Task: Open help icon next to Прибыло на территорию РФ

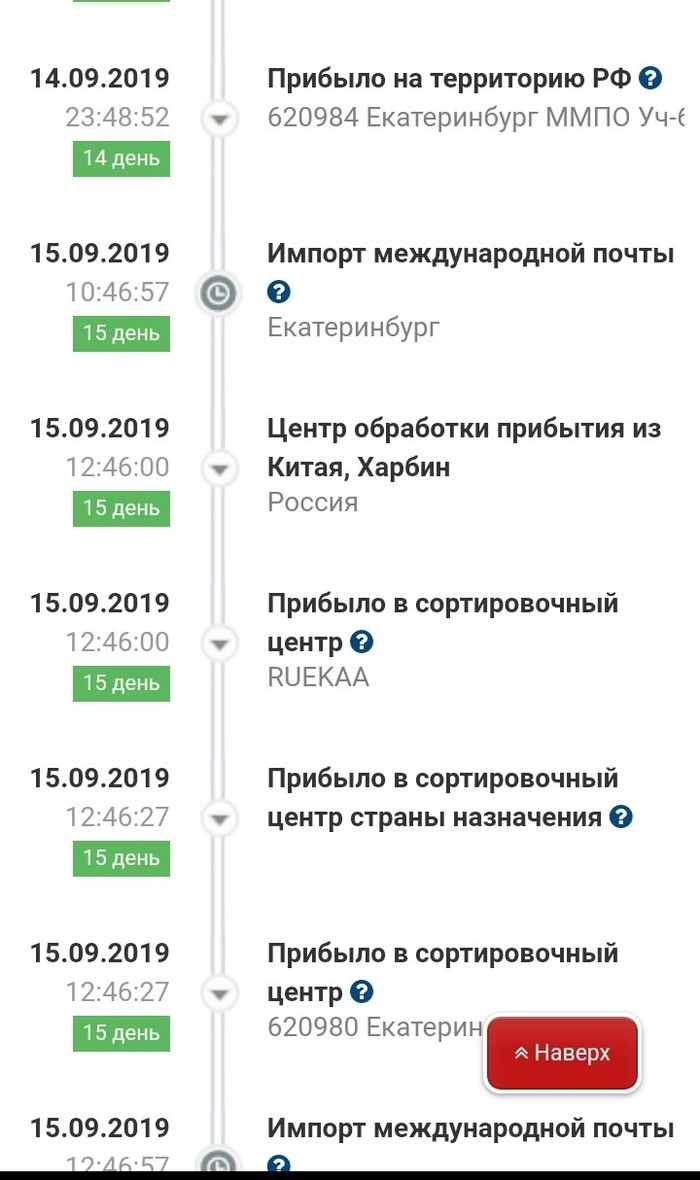Action: 651,78
